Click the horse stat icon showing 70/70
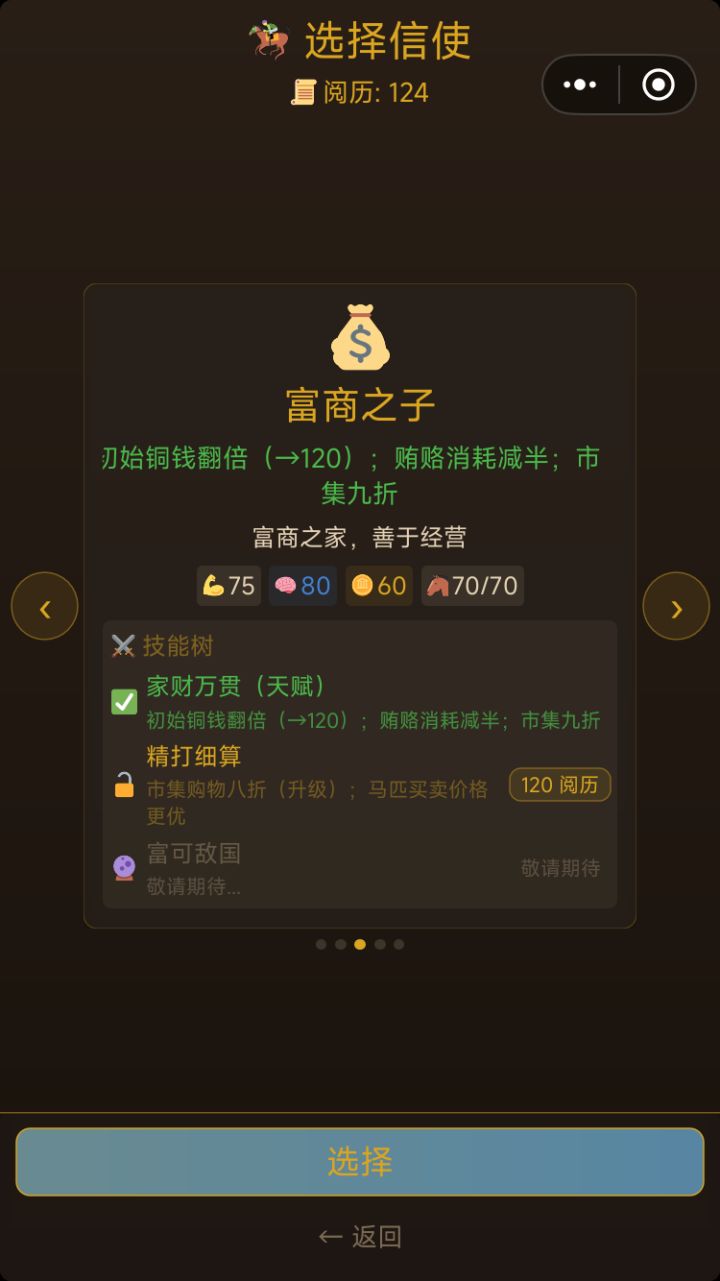The image size is (720, 1281). point(437,586)
